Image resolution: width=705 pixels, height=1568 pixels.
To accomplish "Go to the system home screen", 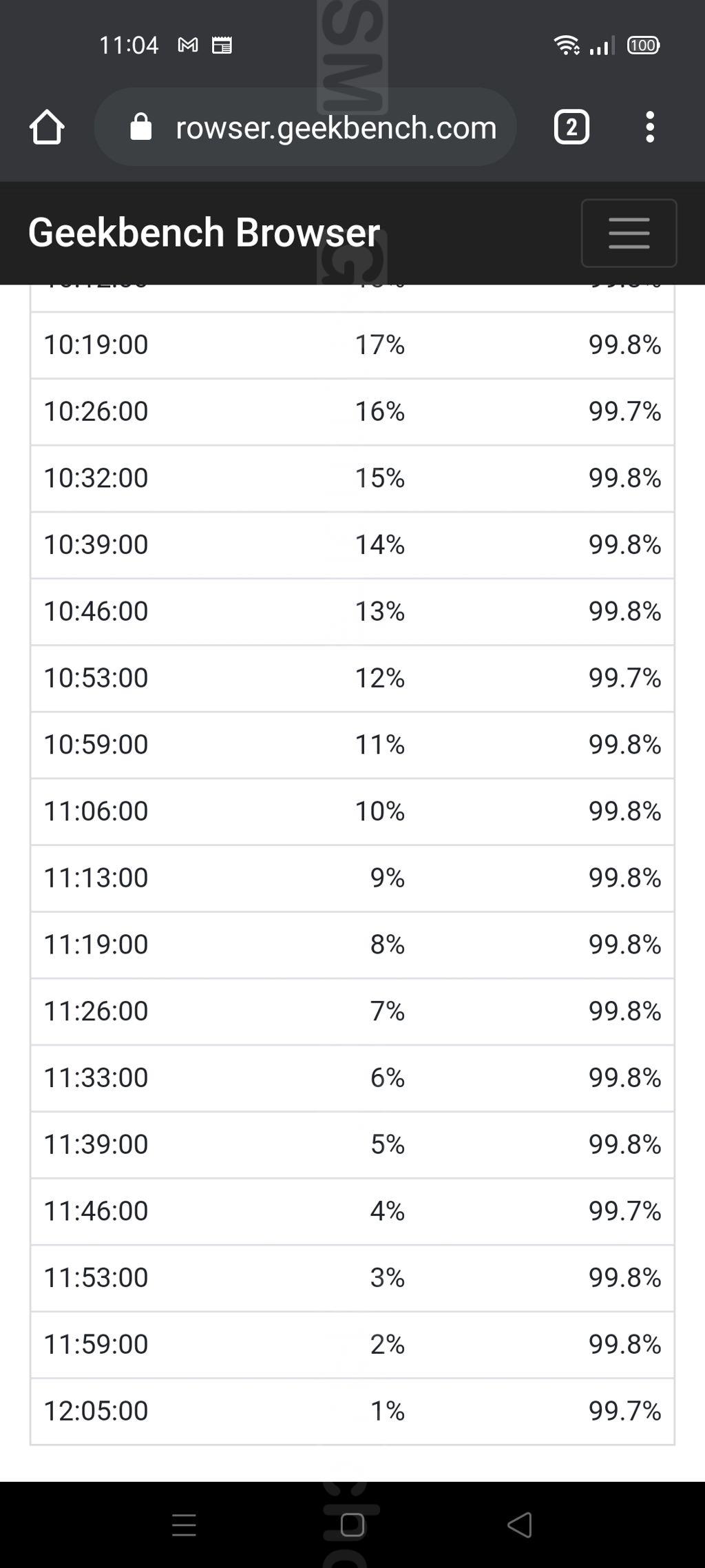I will click(352, 1525).
